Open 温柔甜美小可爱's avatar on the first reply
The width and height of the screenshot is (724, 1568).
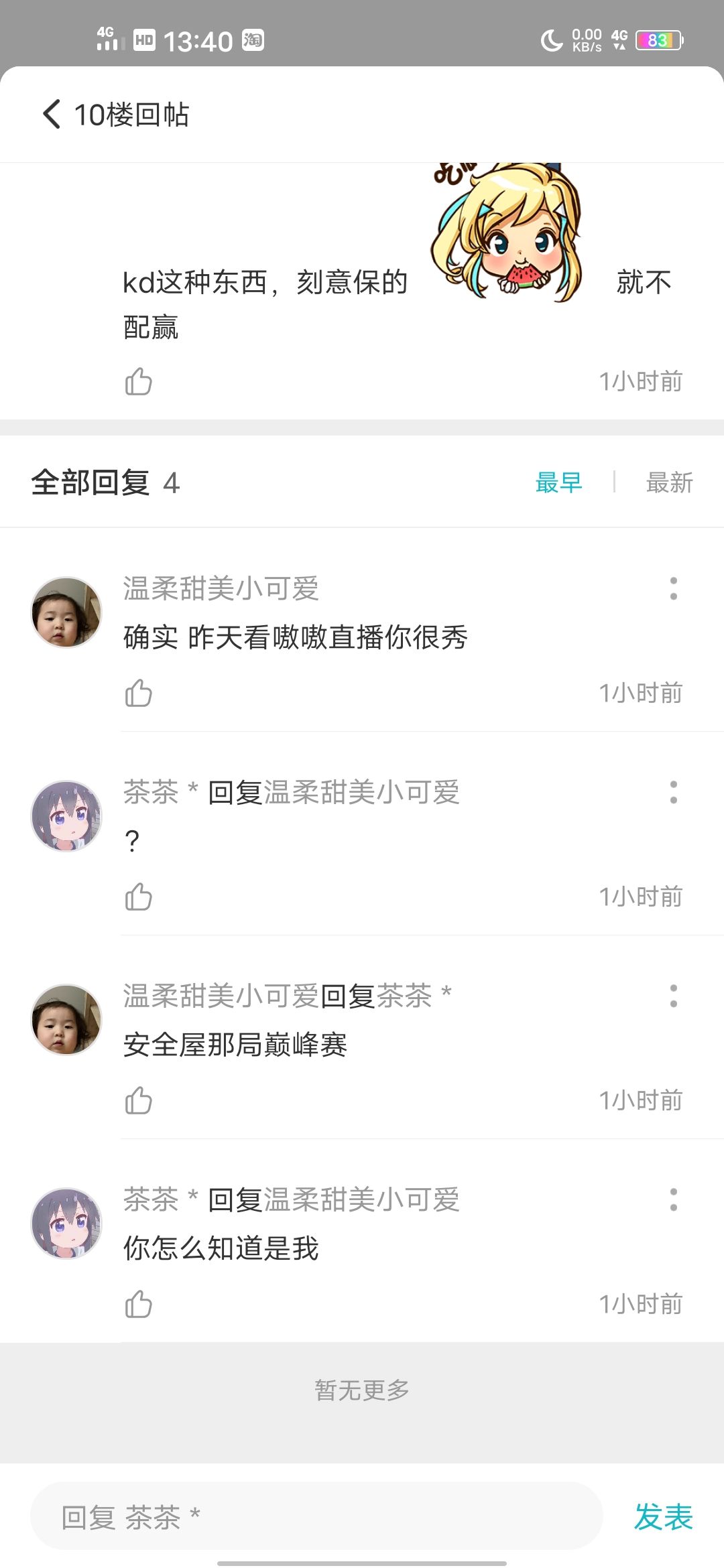tap(66, 612)
